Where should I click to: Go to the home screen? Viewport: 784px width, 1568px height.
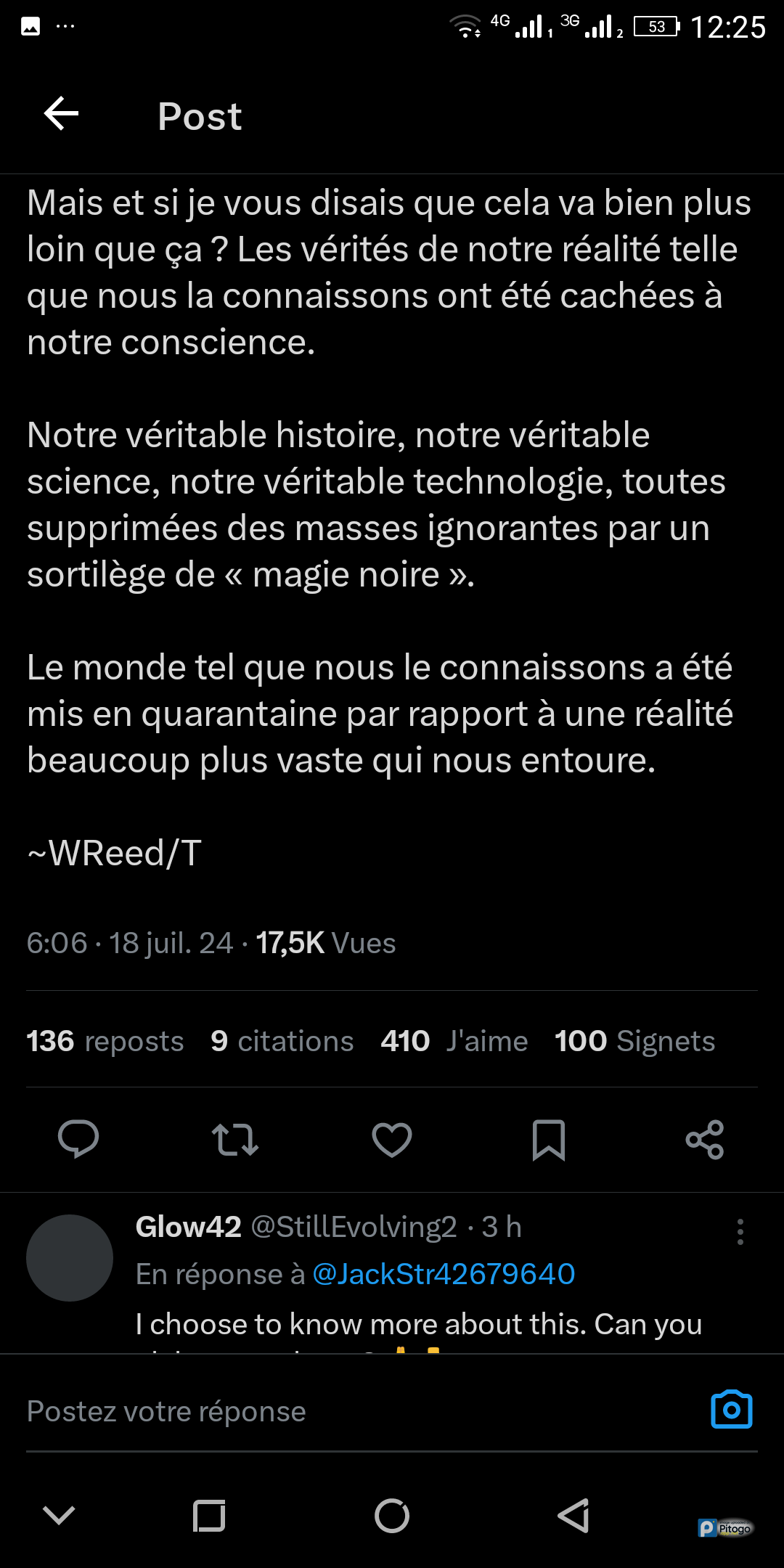[x=392, y=1516]
